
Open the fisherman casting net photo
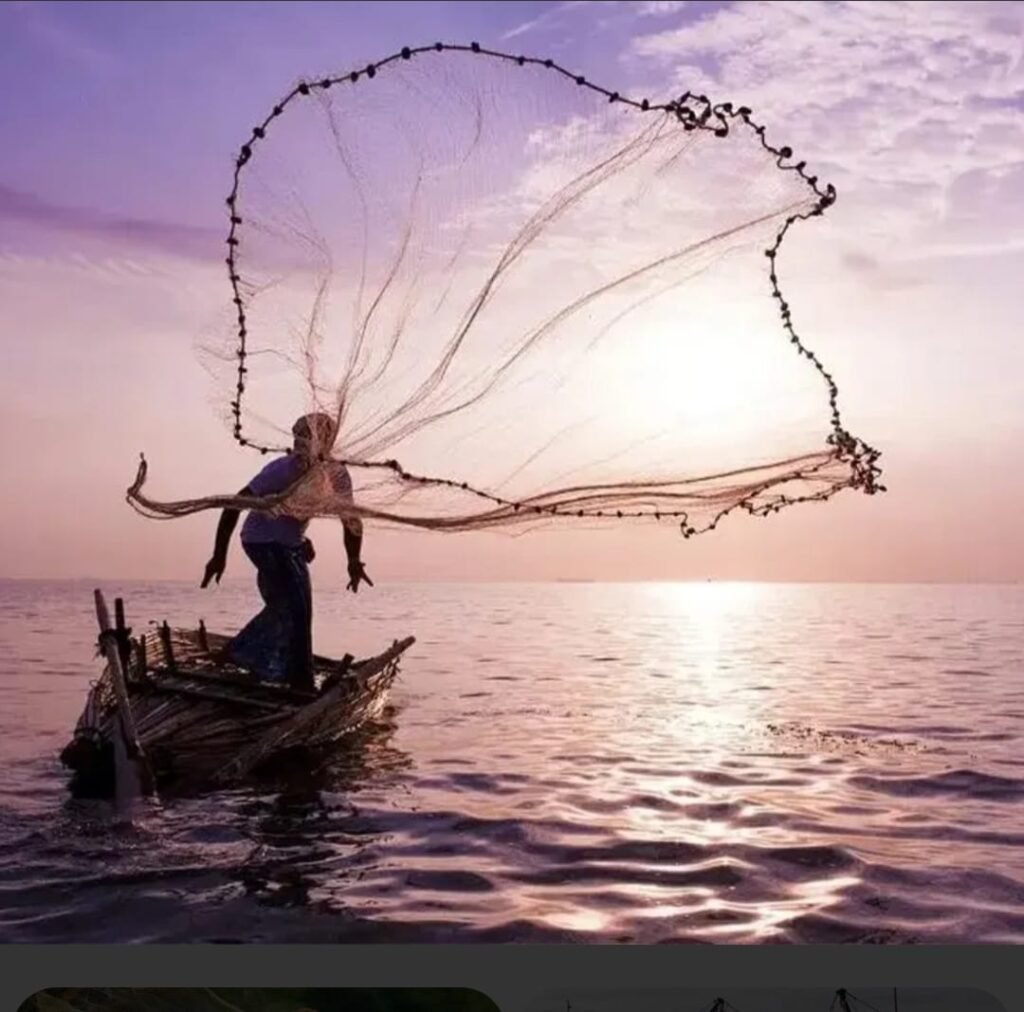(x=512, y=470)
